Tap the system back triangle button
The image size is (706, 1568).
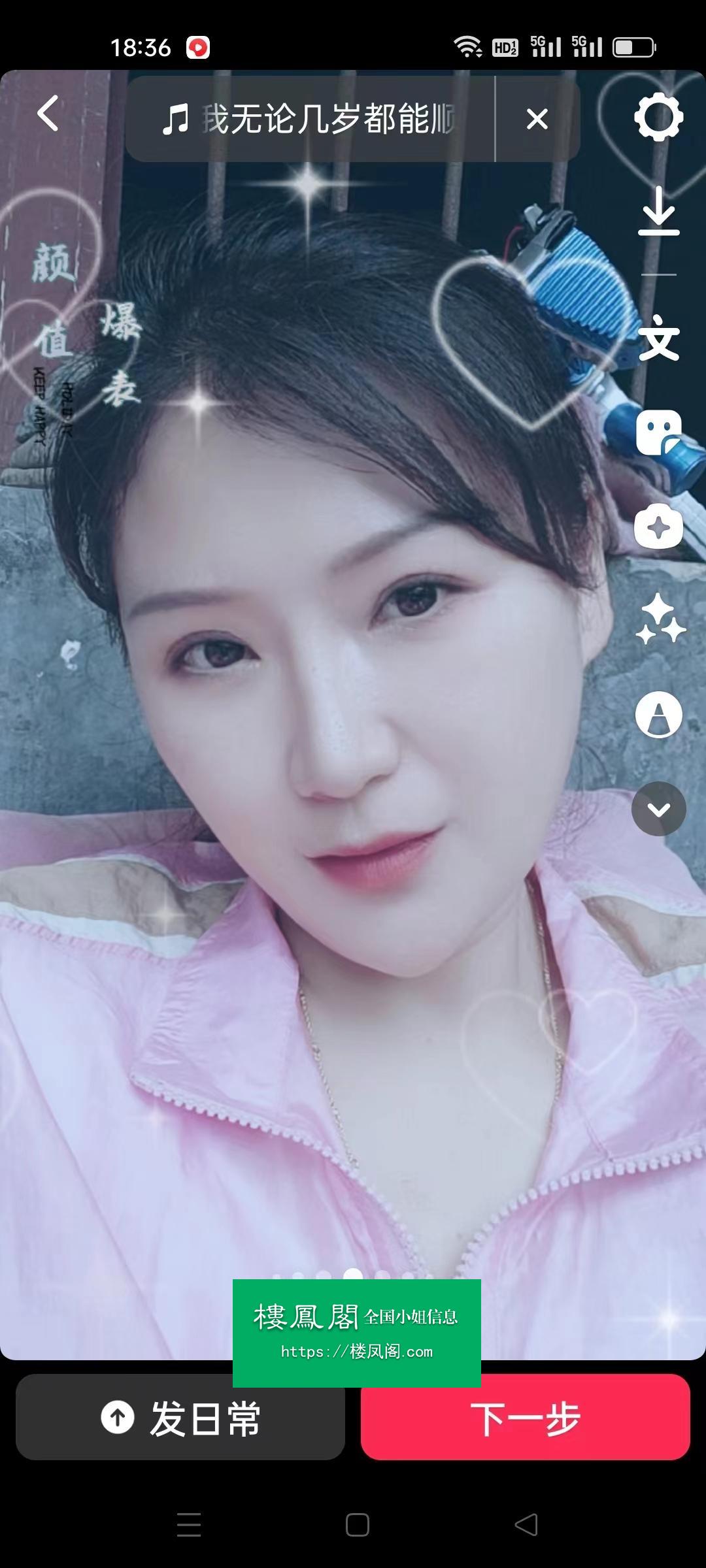(526, 1525)
